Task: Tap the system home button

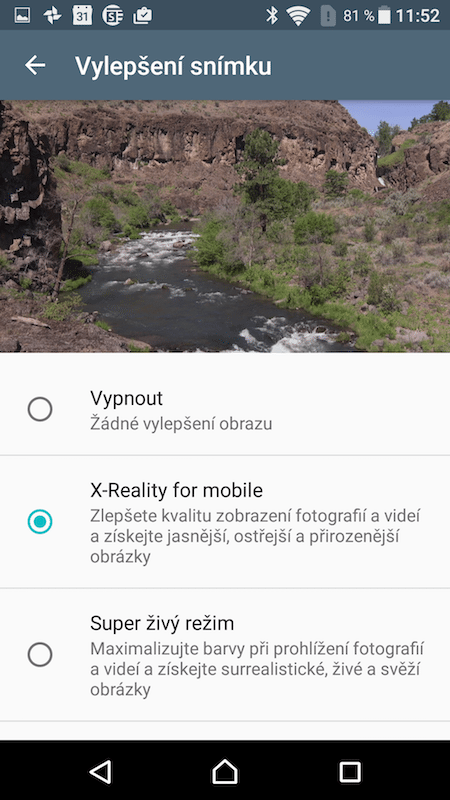Action: (225, 770)
